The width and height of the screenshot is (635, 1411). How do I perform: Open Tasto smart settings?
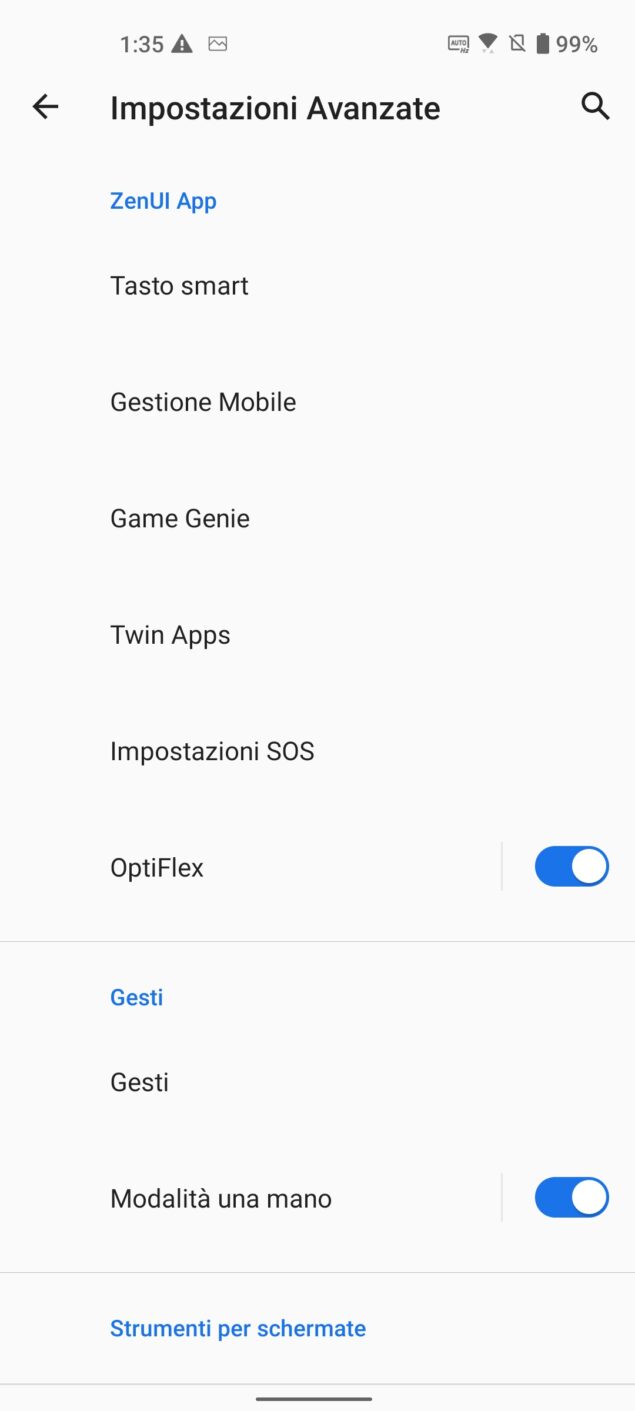pyautogui.click(x=317, y=286)
